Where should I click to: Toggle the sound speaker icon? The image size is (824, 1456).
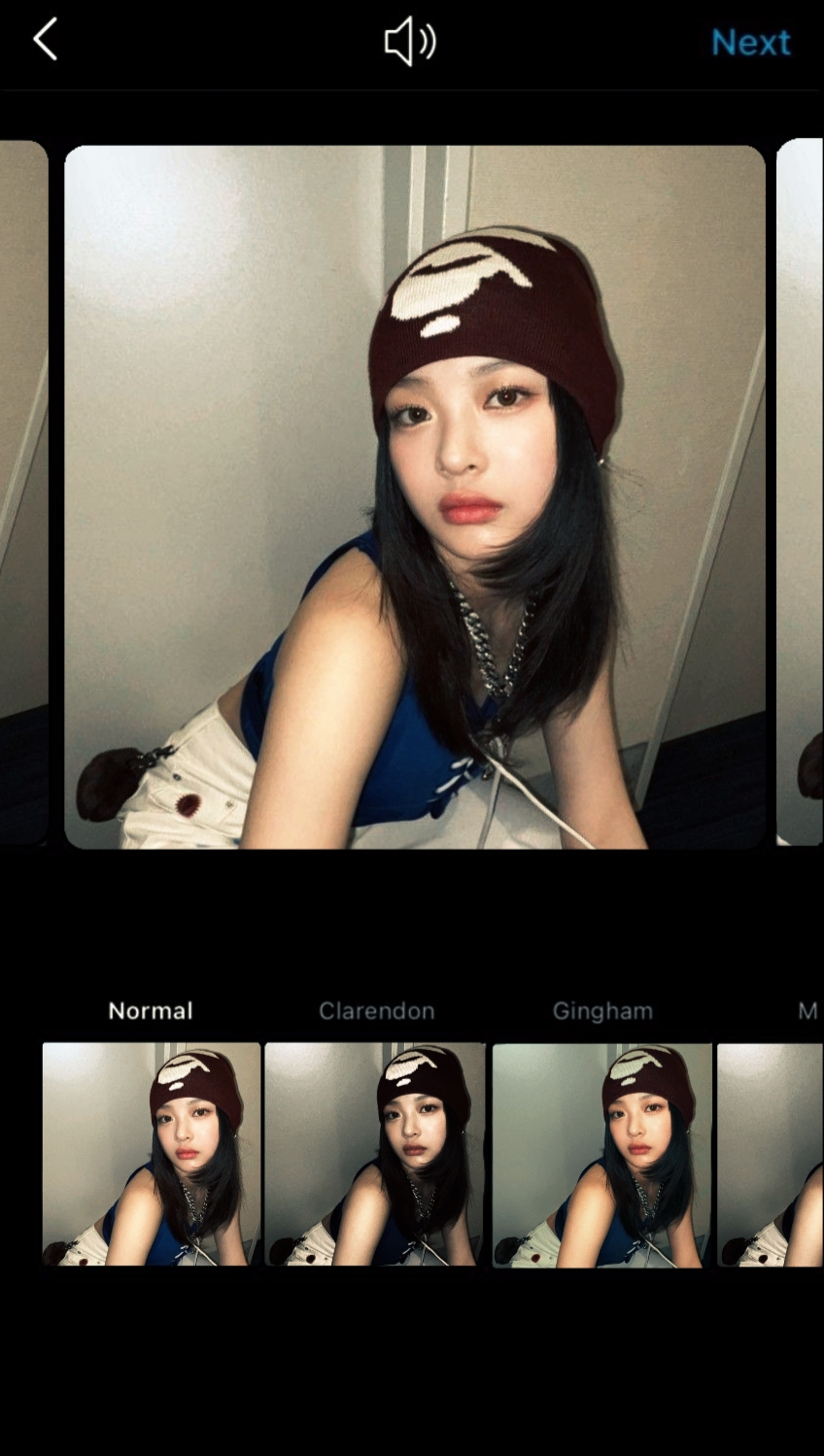pyautogui.click(x=409, y=42)
